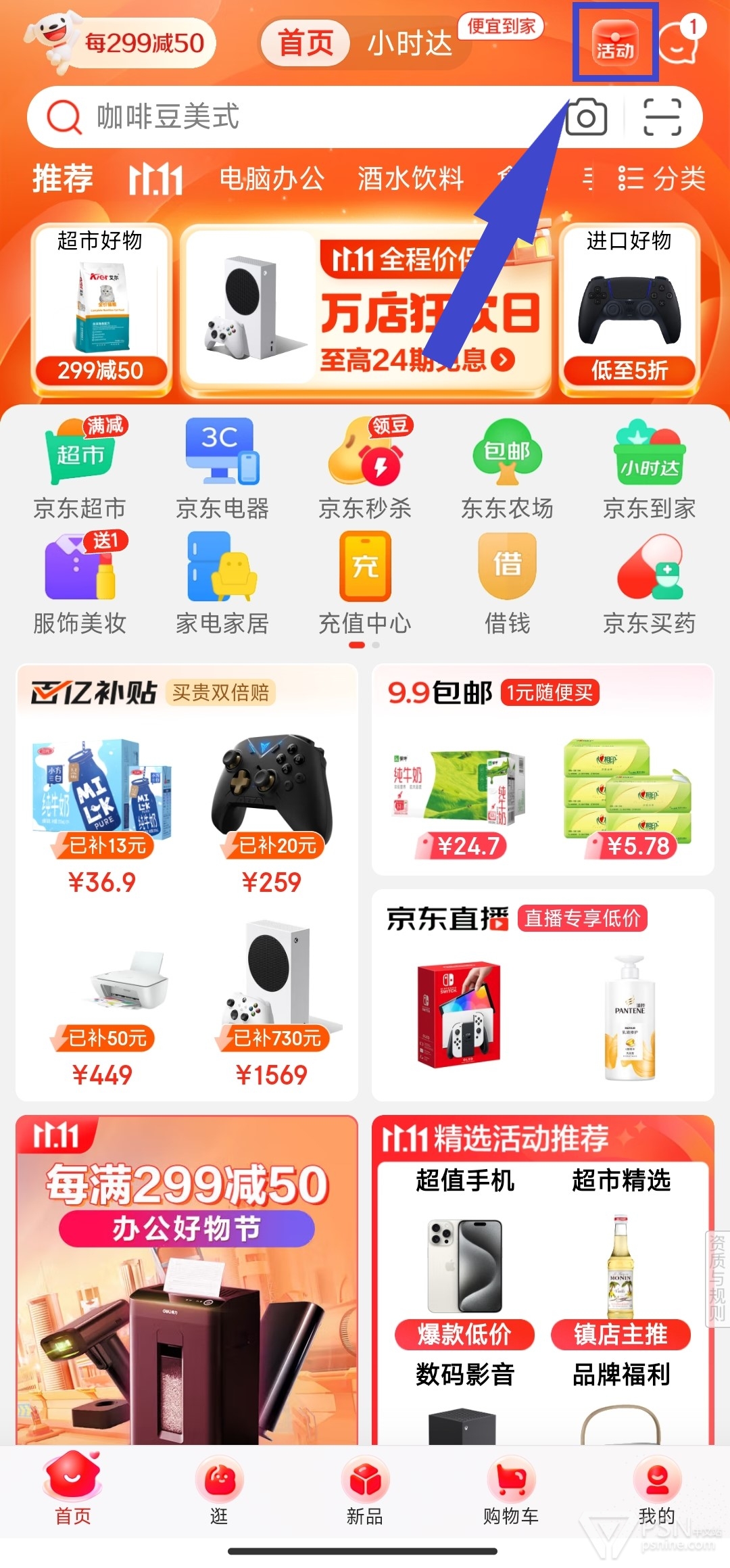
Task: Open camera image search
Action: (586, 117)
